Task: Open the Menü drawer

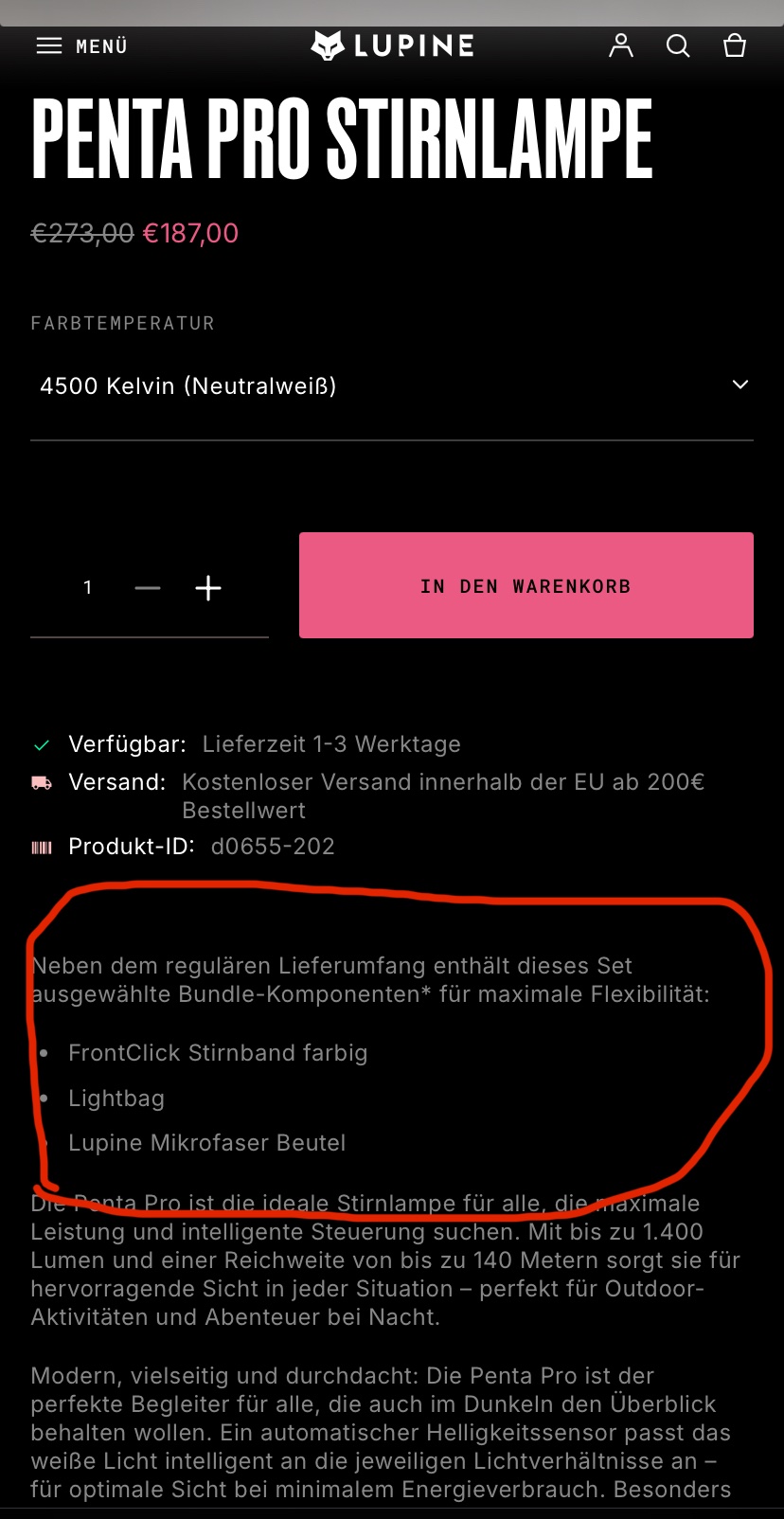Action: pyautogui.click(x=80, y=46)
